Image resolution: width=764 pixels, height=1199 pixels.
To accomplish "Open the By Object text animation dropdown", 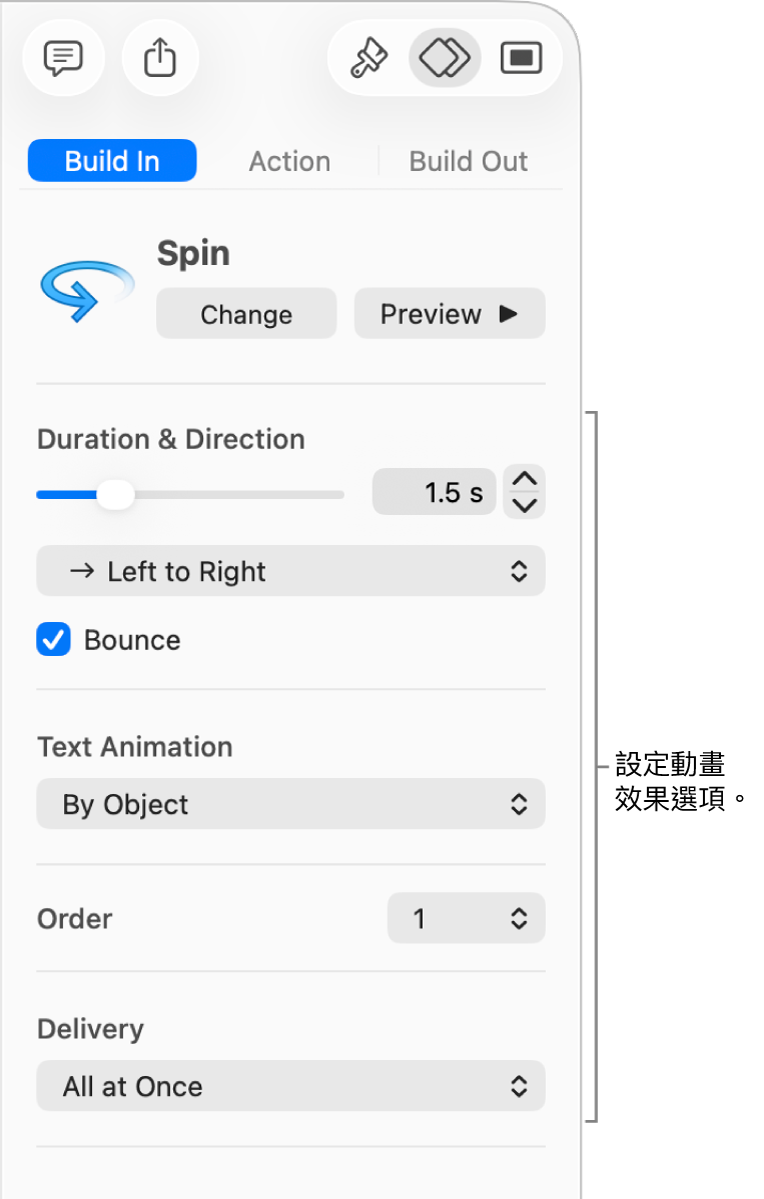I will point(290,804).
